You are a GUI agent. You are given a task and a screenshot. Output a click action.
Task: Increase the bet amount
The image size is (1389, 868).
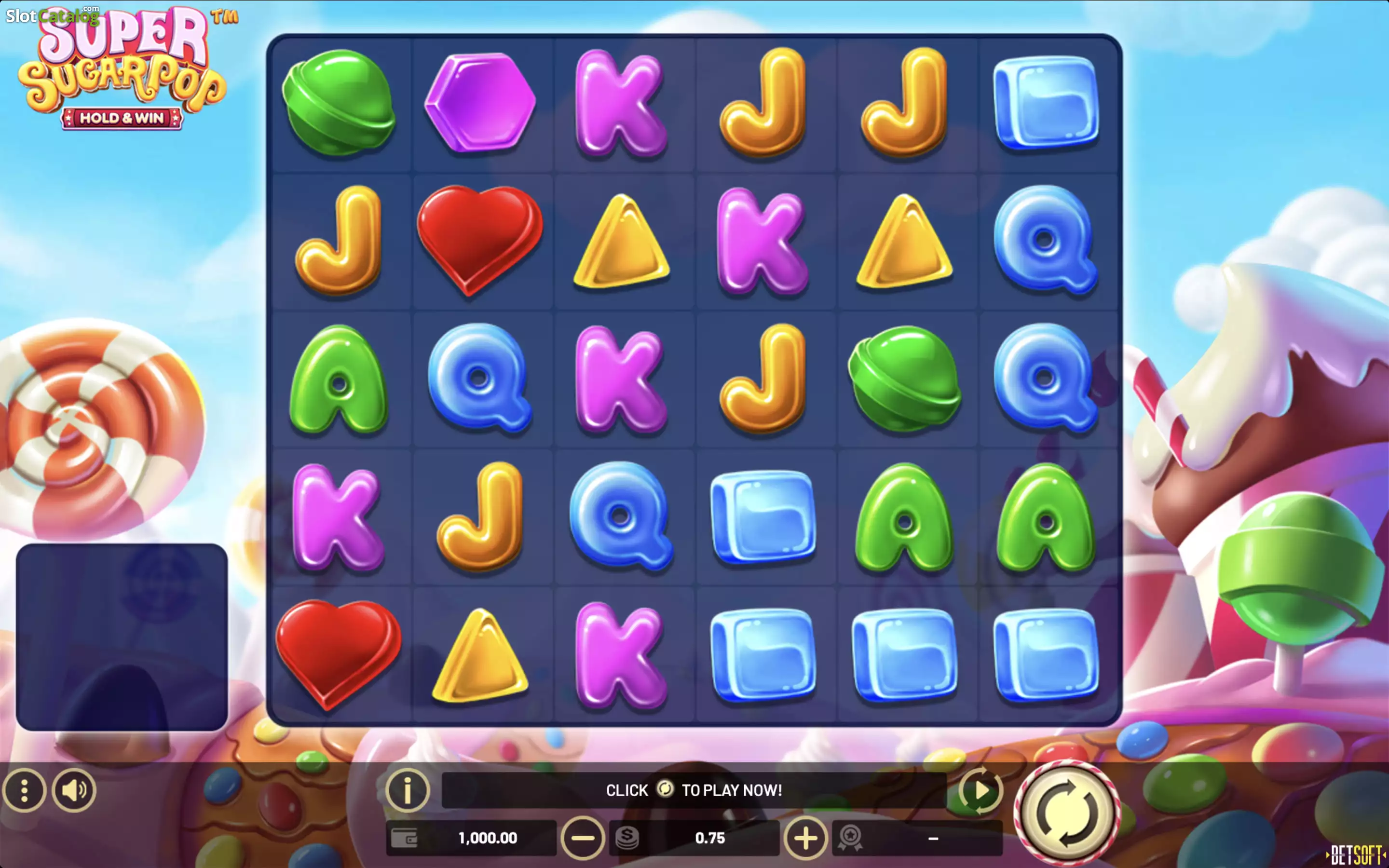pos(805,838)
